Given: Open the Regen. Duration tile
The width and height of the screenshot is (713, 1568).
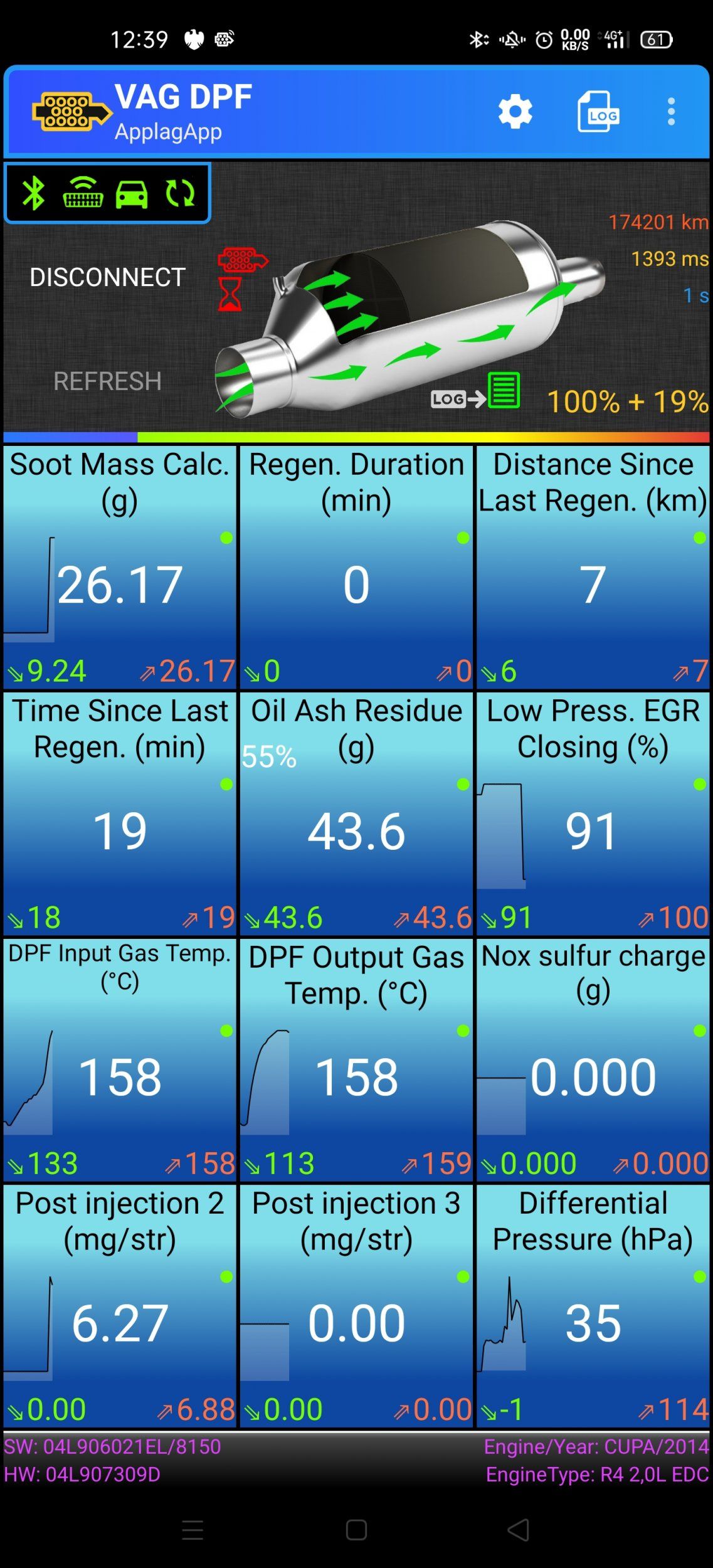Looking at the screenshot, I should [356, 568].
